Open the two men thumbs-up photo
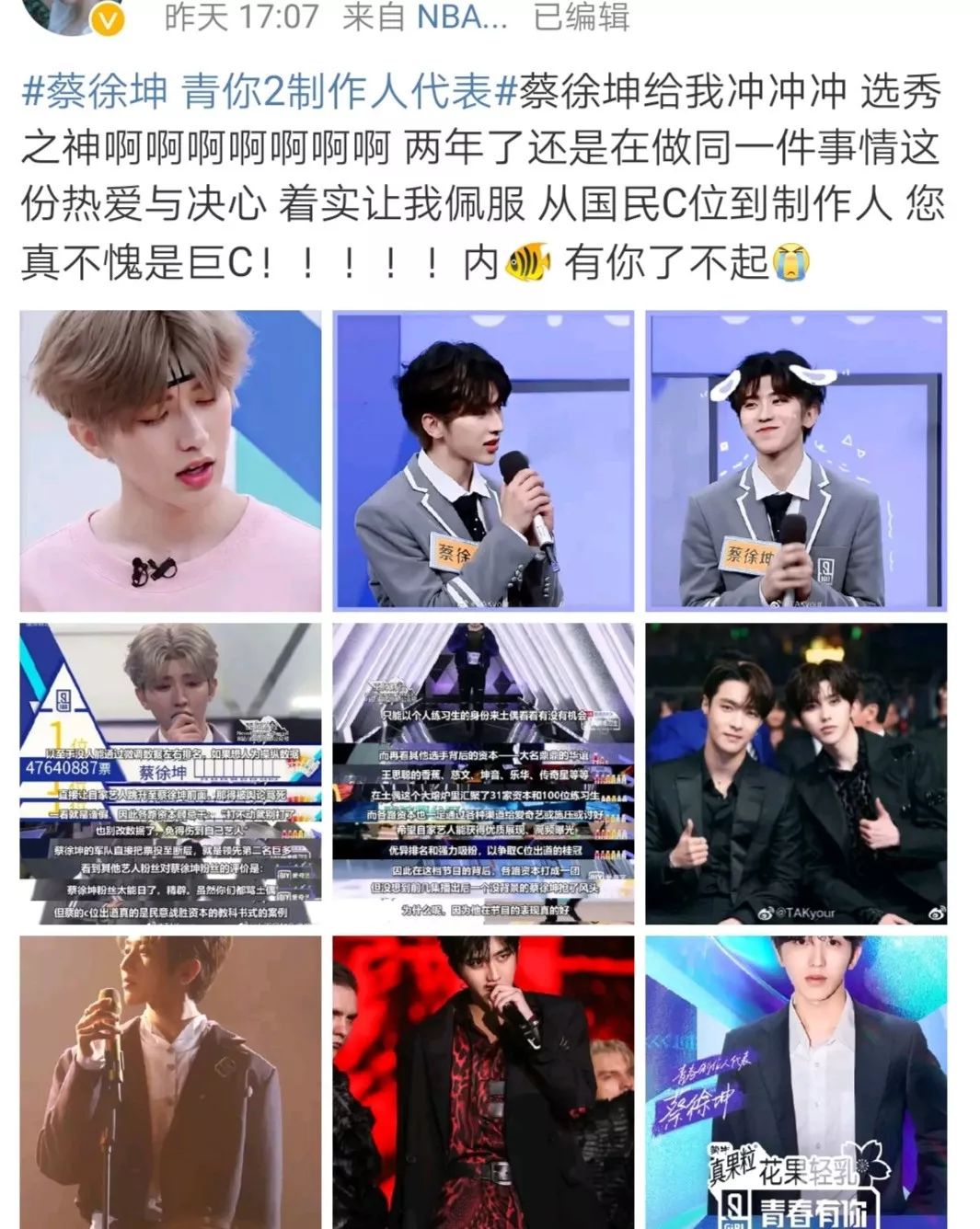 coord(796,774)
